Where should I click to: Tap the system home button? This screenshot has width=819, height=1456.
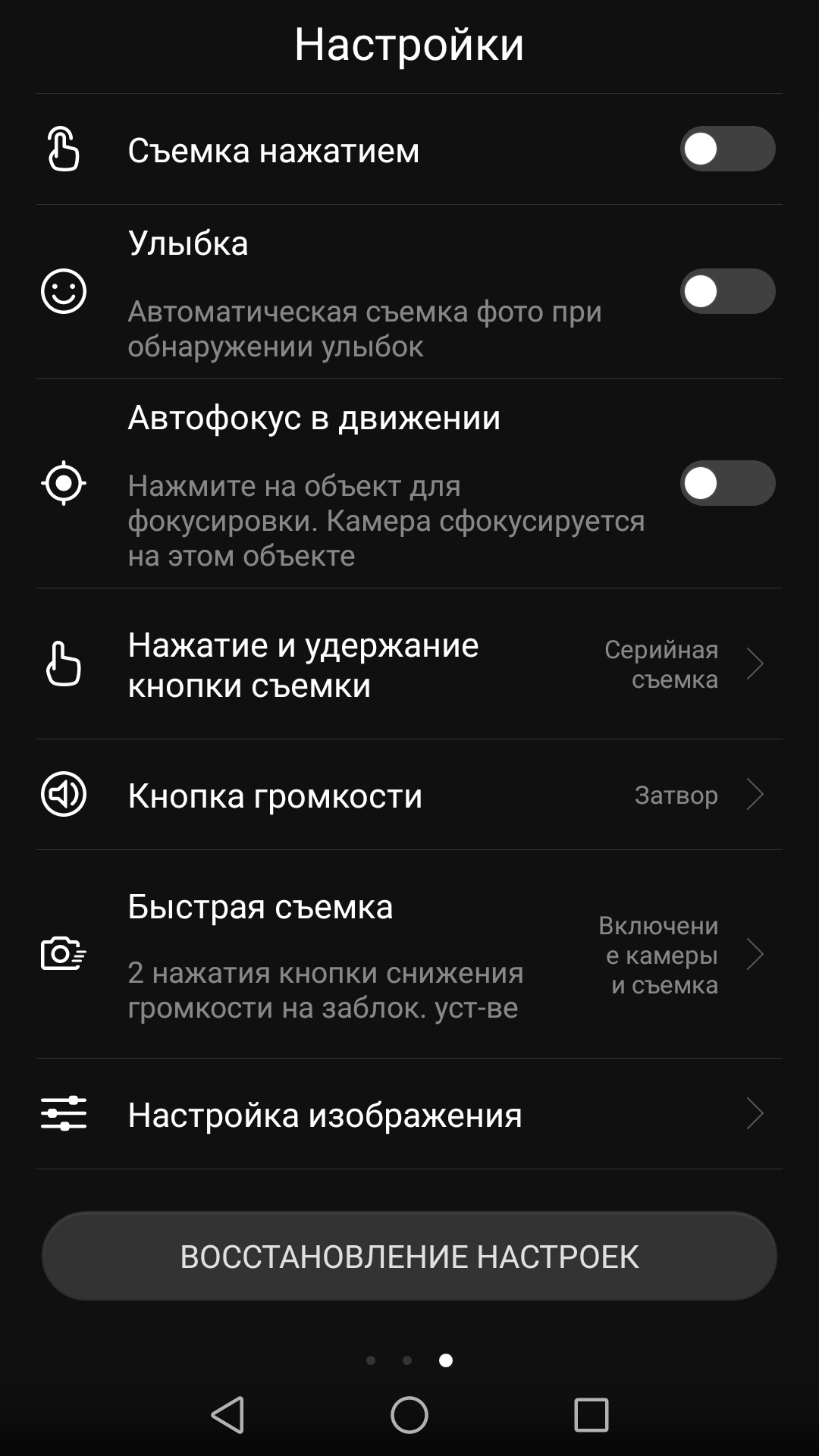point(409,1415)
